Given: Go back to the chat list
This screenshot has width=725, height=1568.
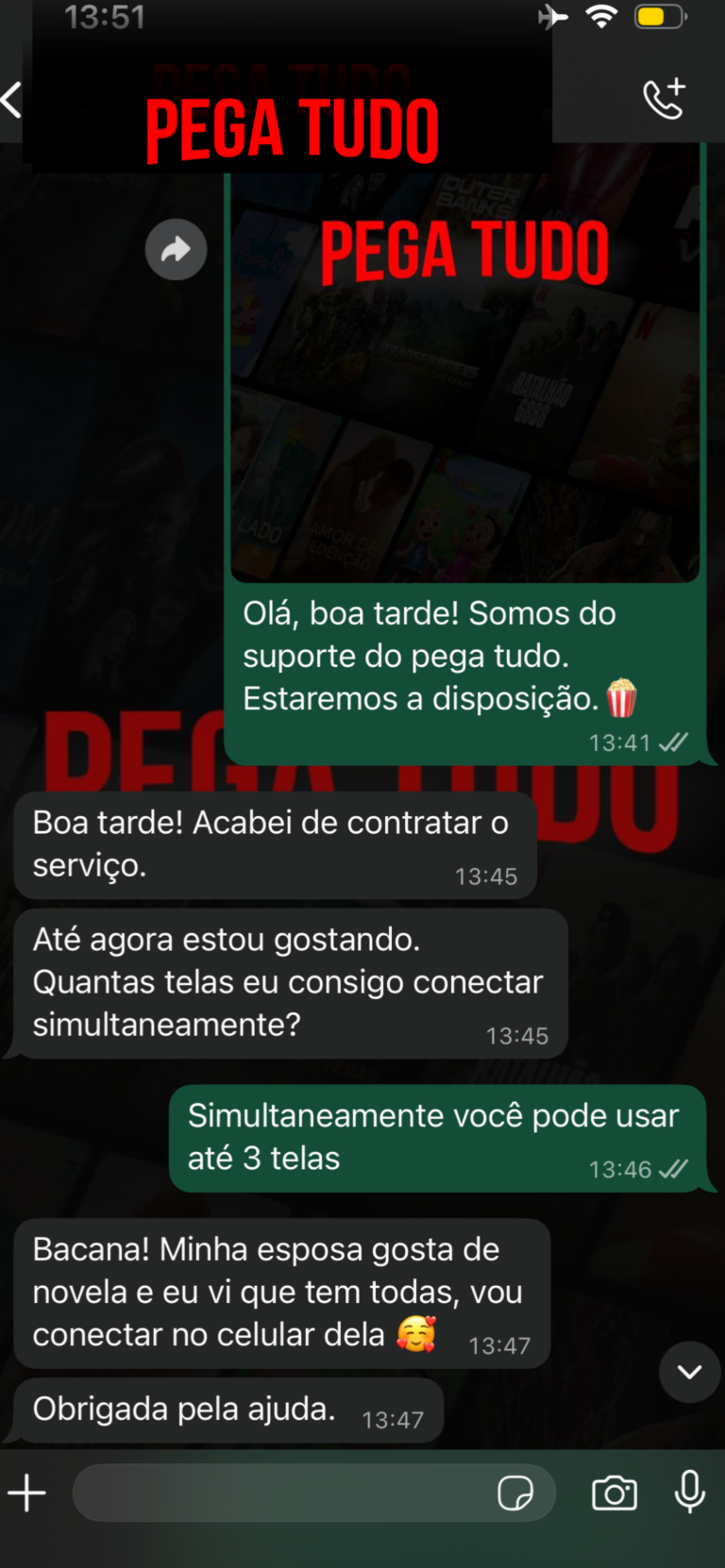Looking at the screenshot, I should click(13, 100).
